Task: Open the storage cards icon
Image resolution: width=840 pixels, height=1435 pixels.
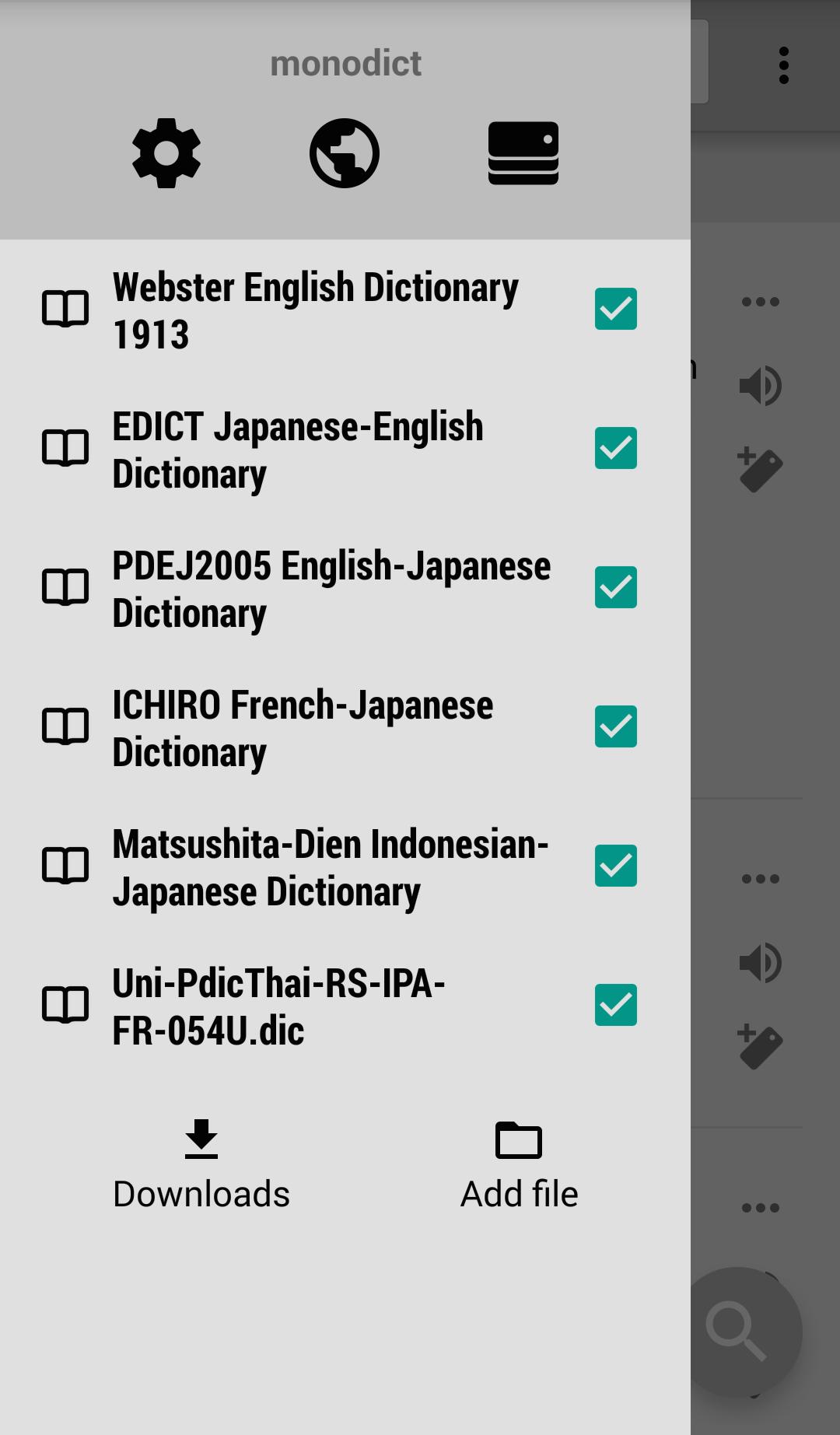Action: point(523,153)
